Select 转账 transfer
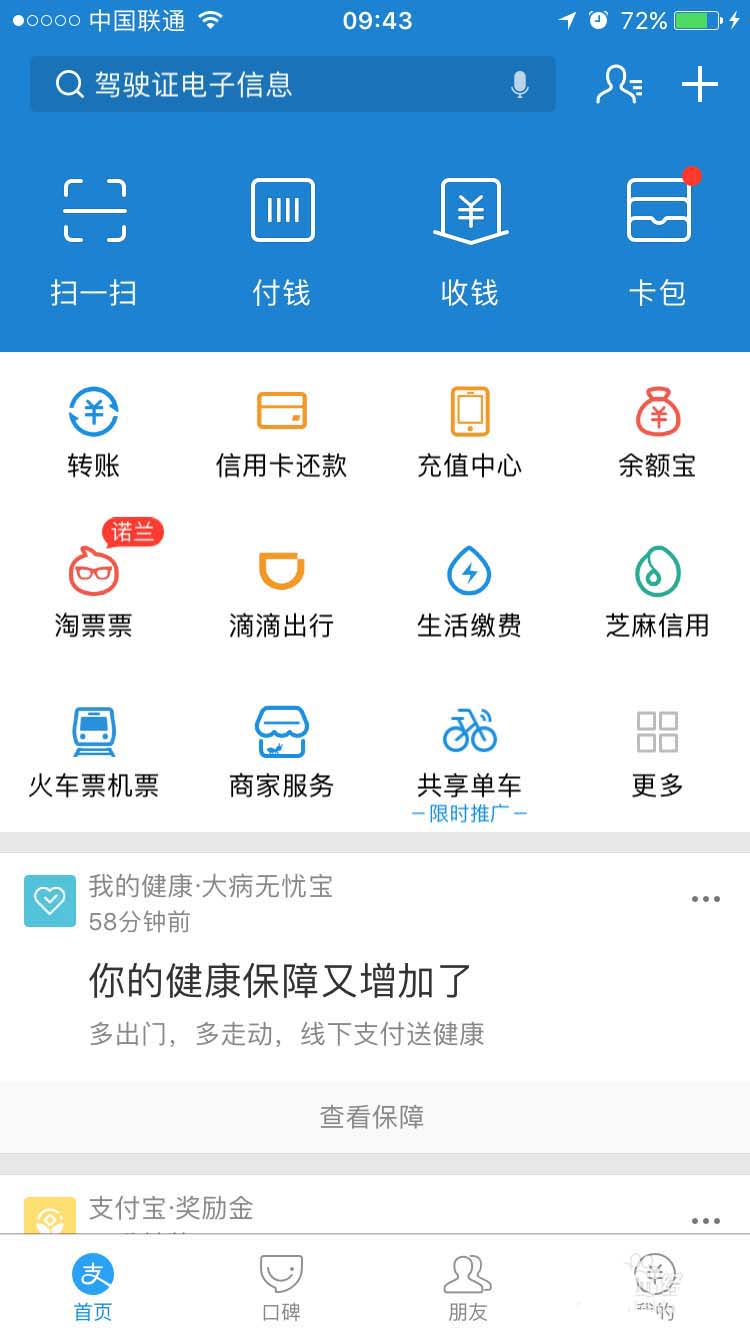 point(94,432)
